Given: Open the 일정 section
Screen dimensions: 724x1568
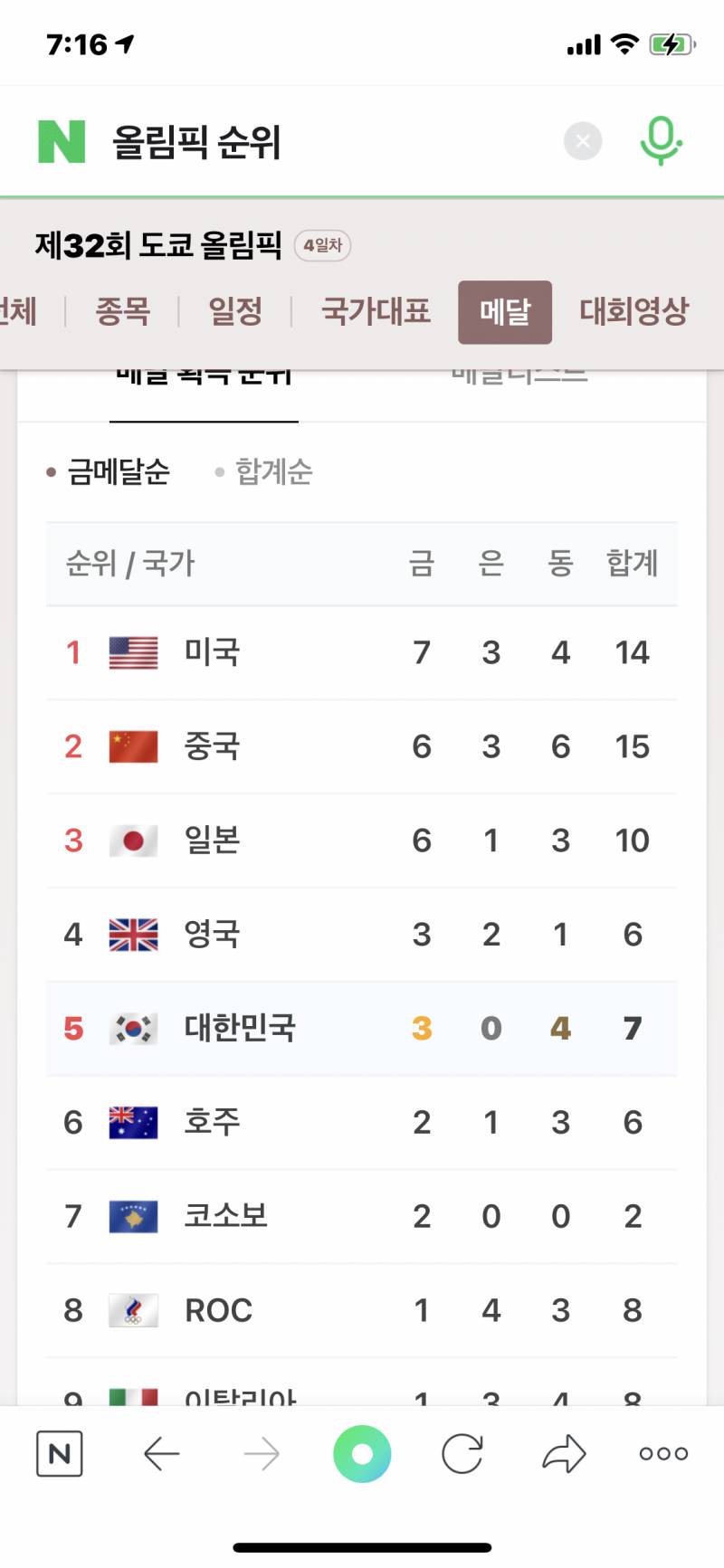Looking at the screenshot, I should (x=235, y=311).
